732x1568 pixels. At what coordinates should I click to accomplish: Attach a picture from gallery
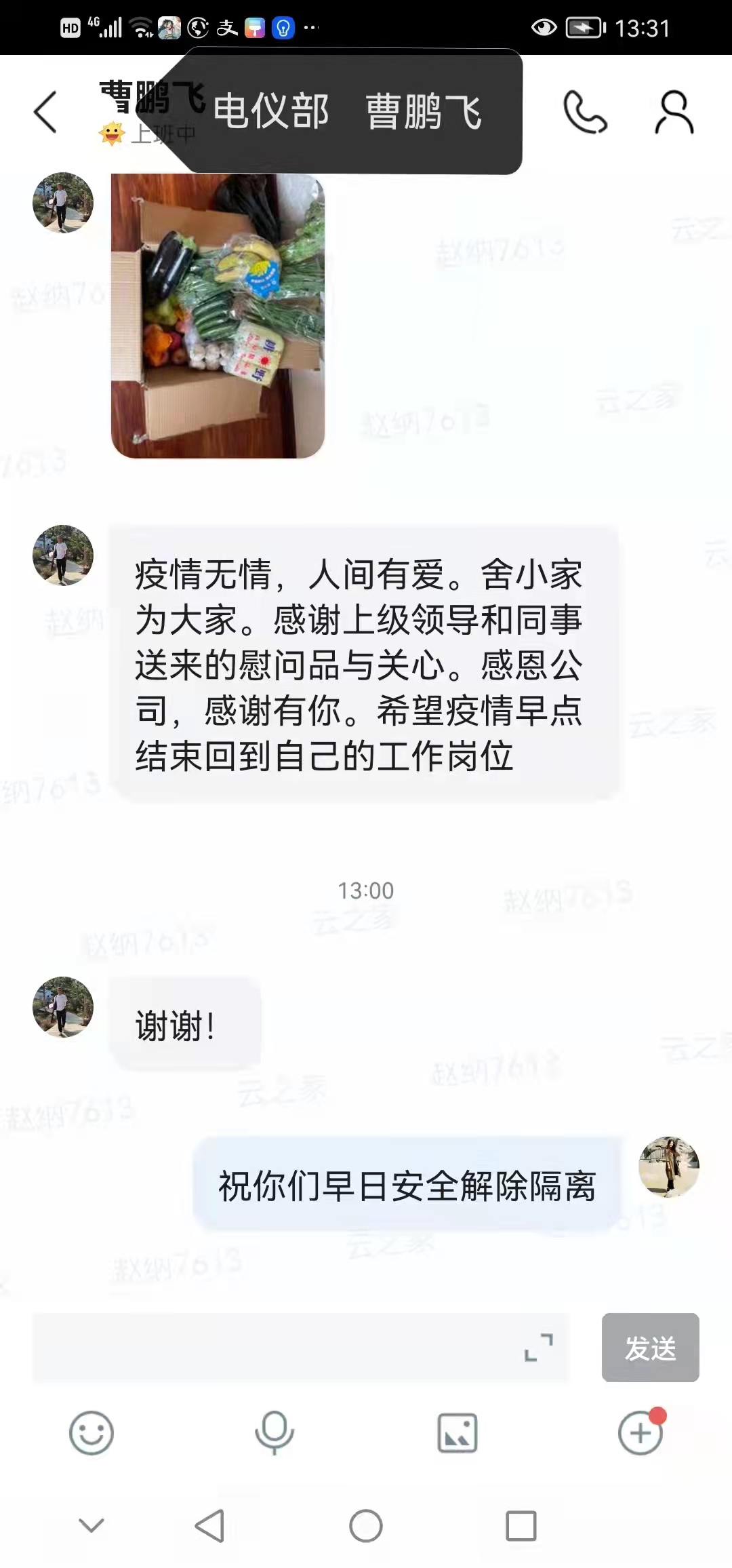point(457,1433)
